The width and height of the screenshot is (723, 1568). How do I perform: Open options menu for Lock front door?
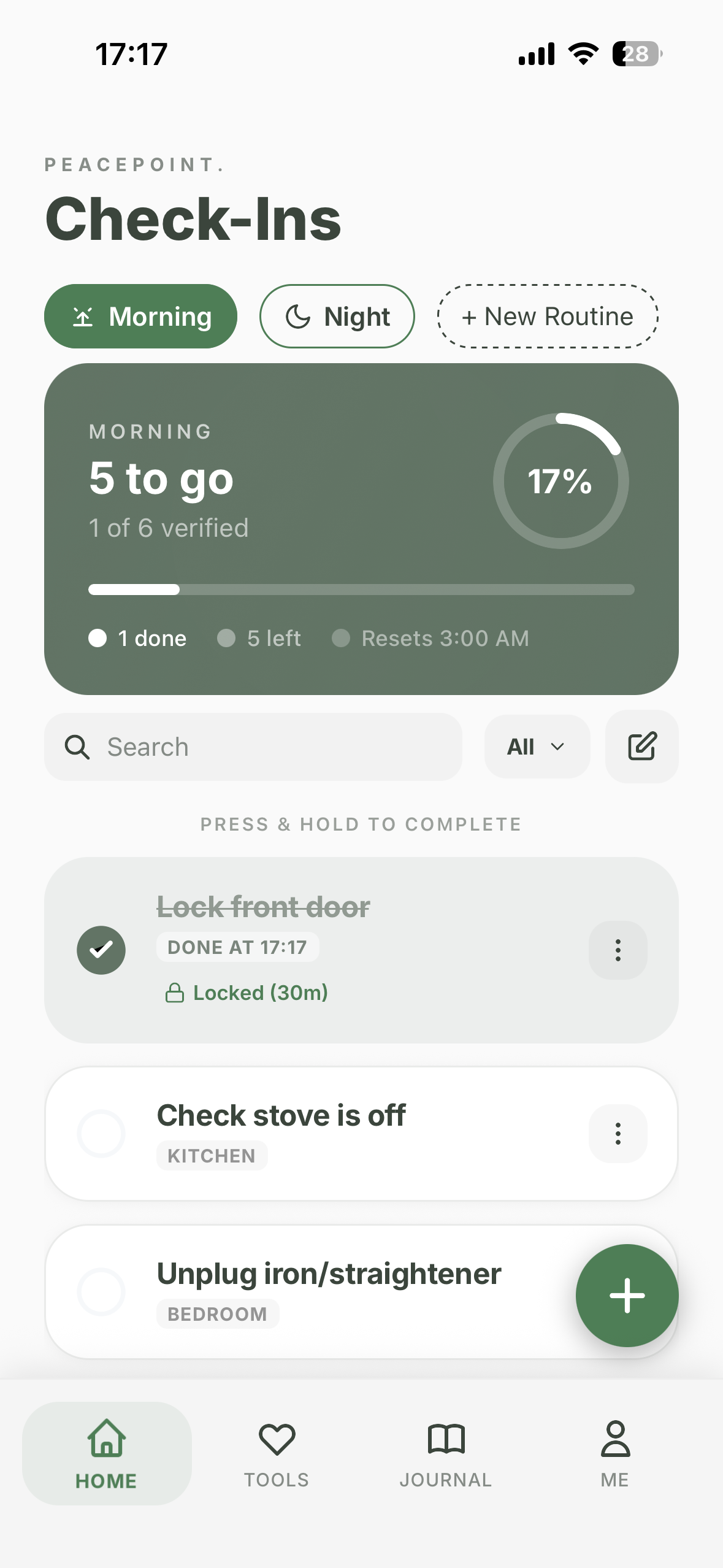click(618, 950)
